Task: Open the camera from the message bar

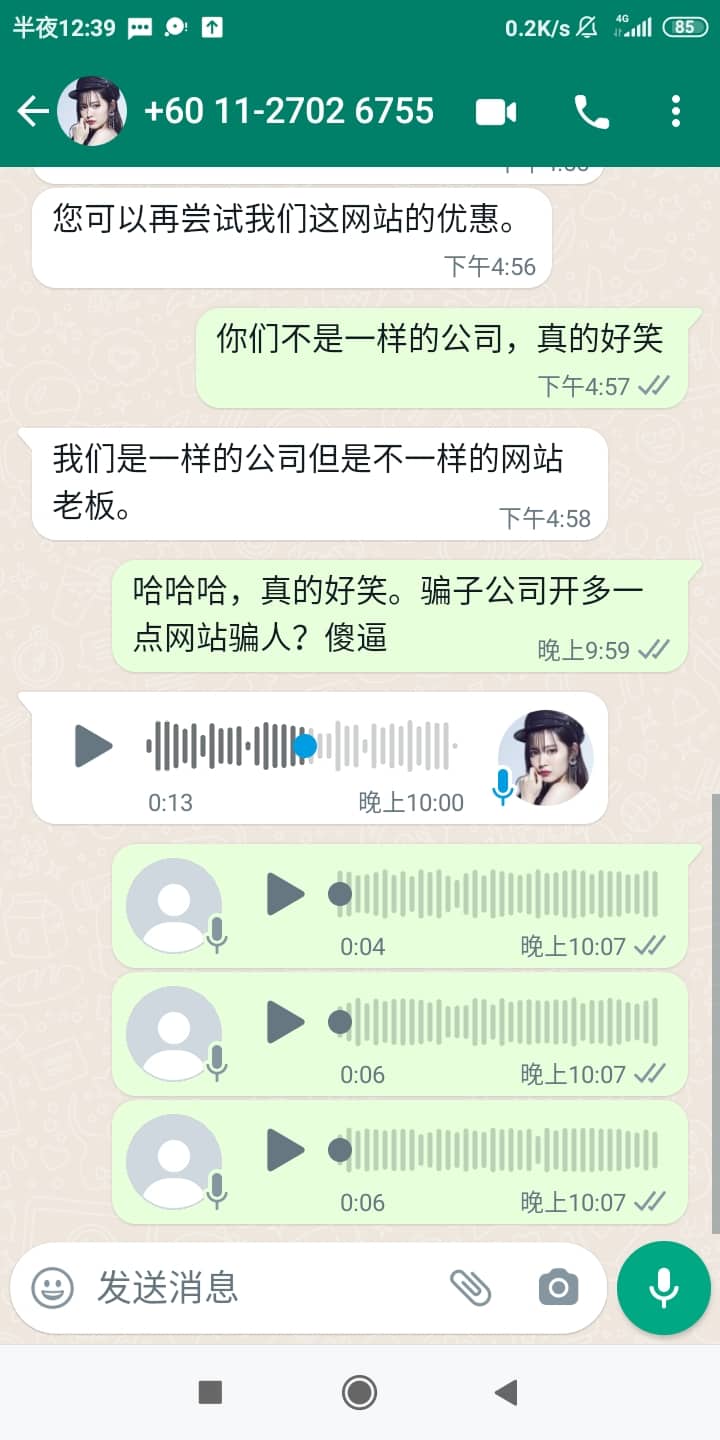Action: coord(558,1288)
